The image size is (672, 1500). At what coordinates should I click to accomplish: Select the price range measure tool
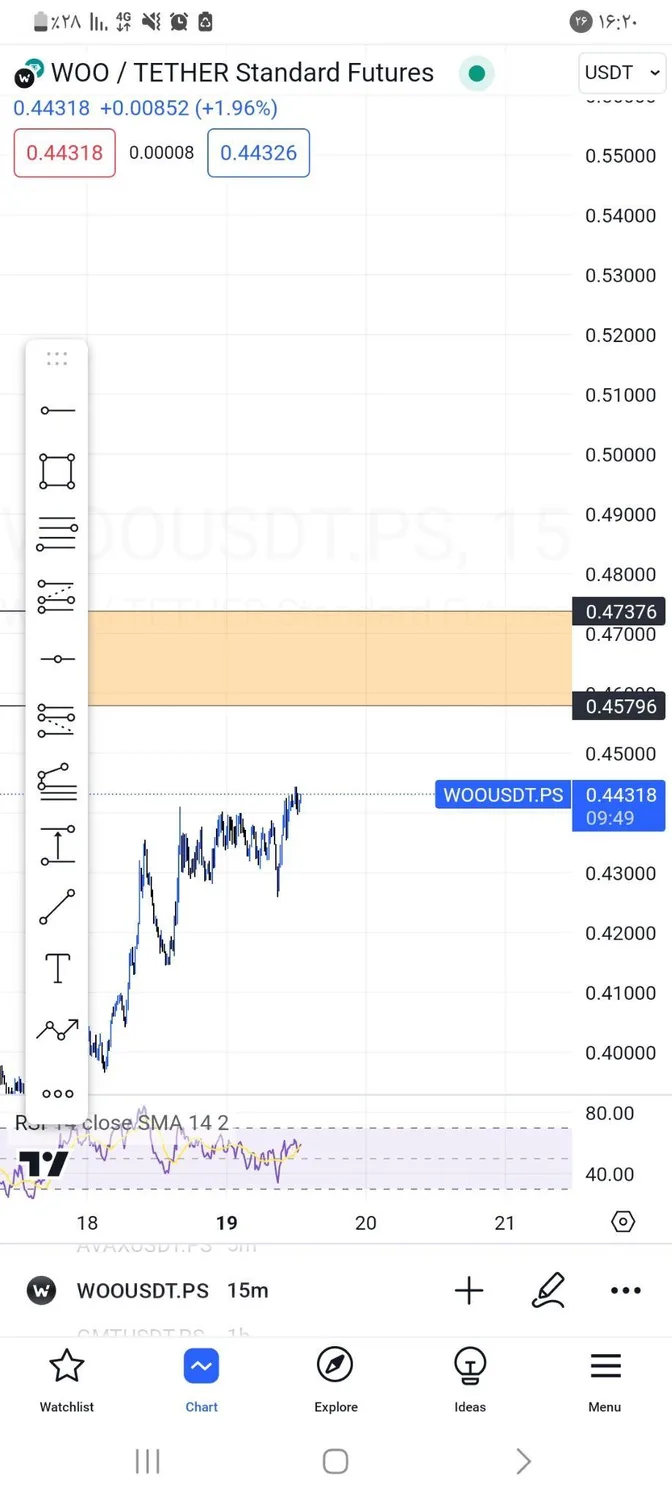(57, 845)
